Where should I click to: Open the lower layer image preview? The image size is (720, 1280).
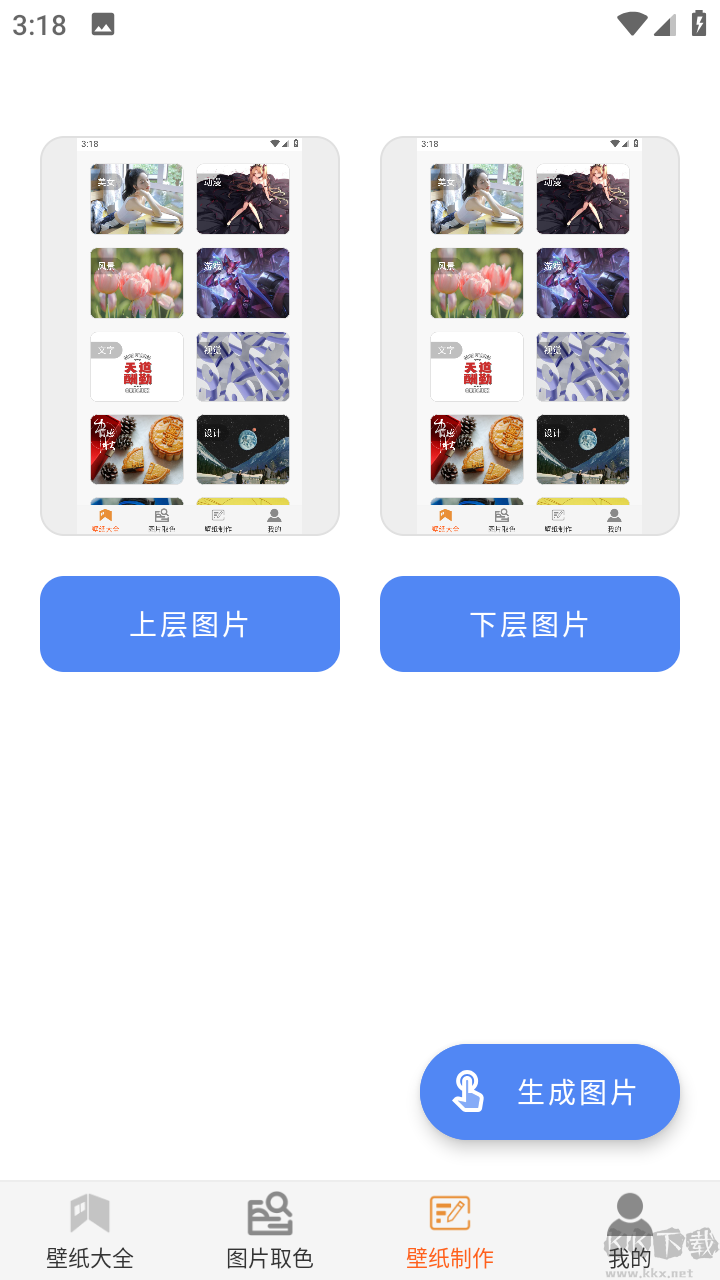(530, 336)
